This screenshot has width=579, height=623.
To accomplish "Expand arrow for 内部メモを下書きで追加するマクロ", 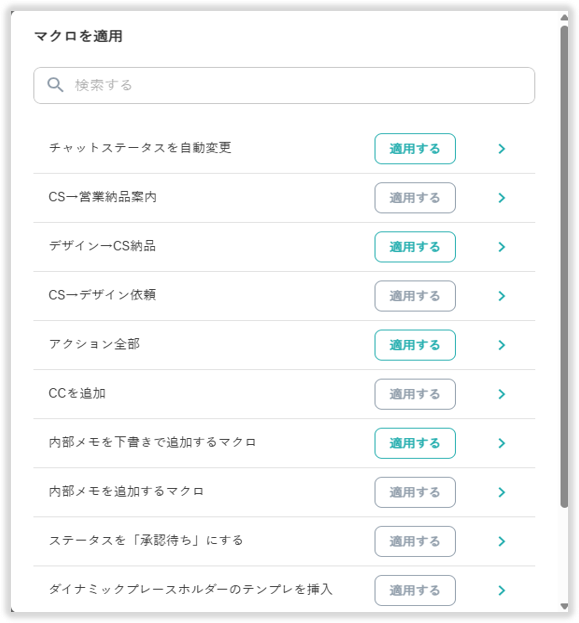I will point(502,443).
